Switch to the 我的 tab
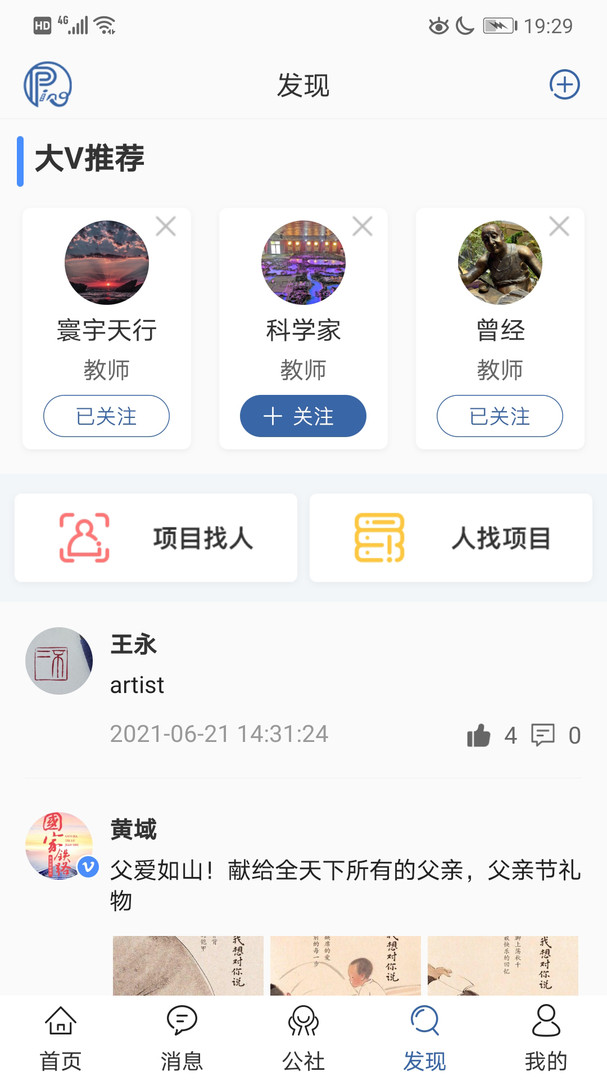Viewport: 607px width, 1080px height. [x=546, y=1039]
